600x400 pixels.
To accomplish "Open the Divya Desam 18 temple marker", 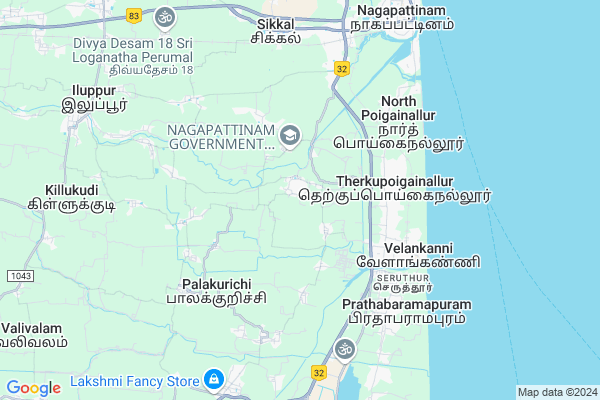I will click(x=164, y=18).
